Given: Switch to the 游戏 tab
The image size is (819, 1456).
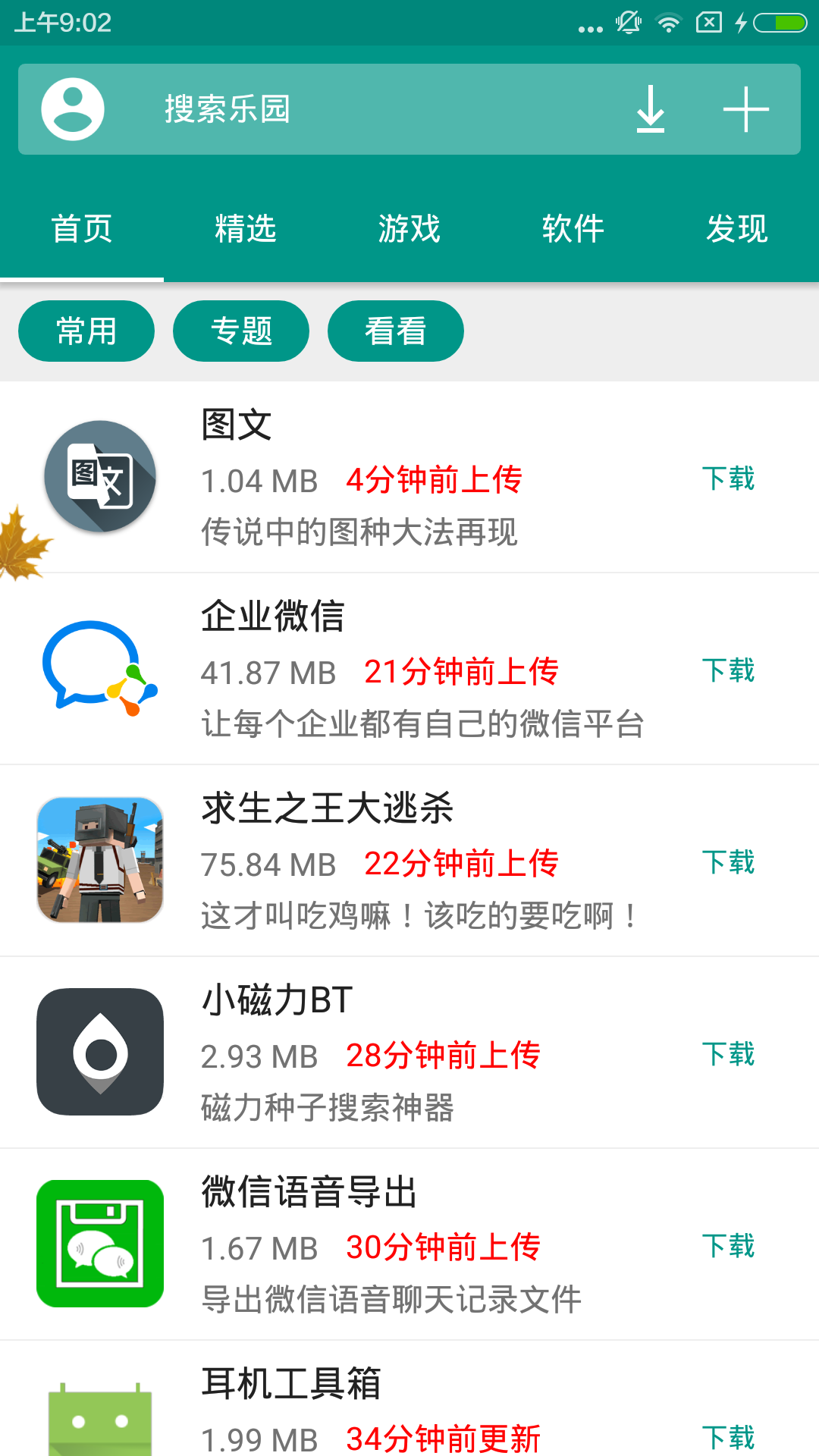Looking at the screenshot, I should [409, 227].
